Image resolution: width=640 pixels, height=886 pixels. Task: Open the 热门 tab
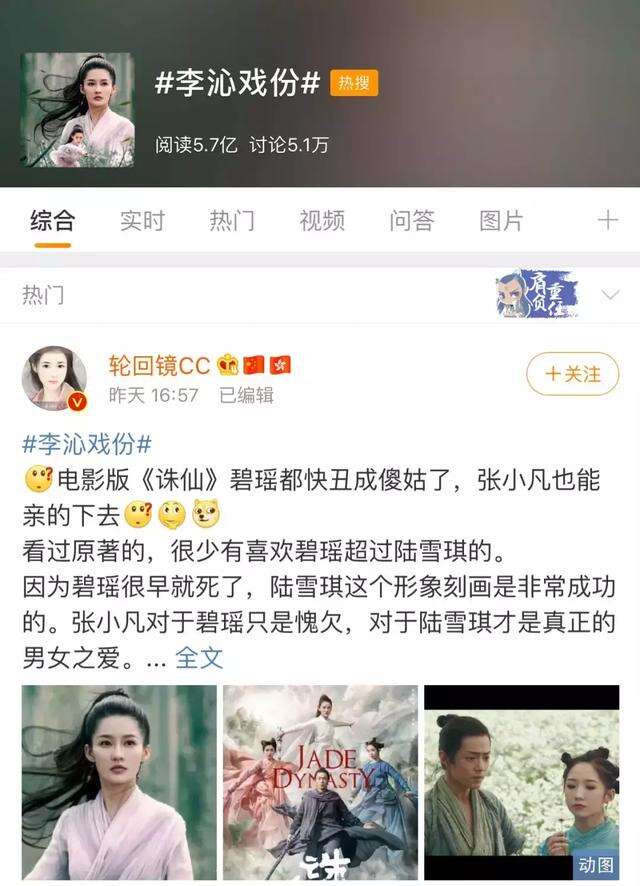tap(232, 221)
